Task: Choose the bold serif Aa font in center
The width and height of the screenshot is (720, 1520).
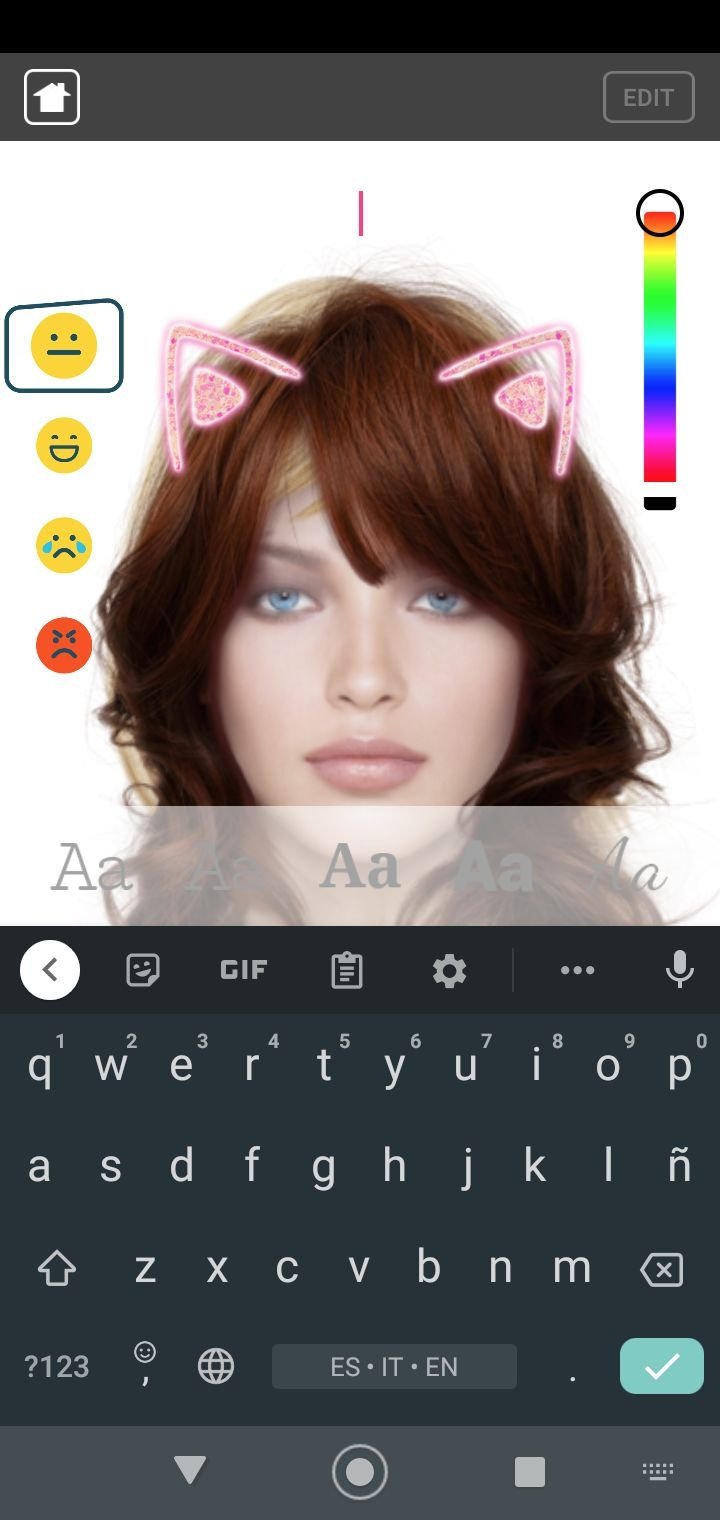Action: (360, 867)
